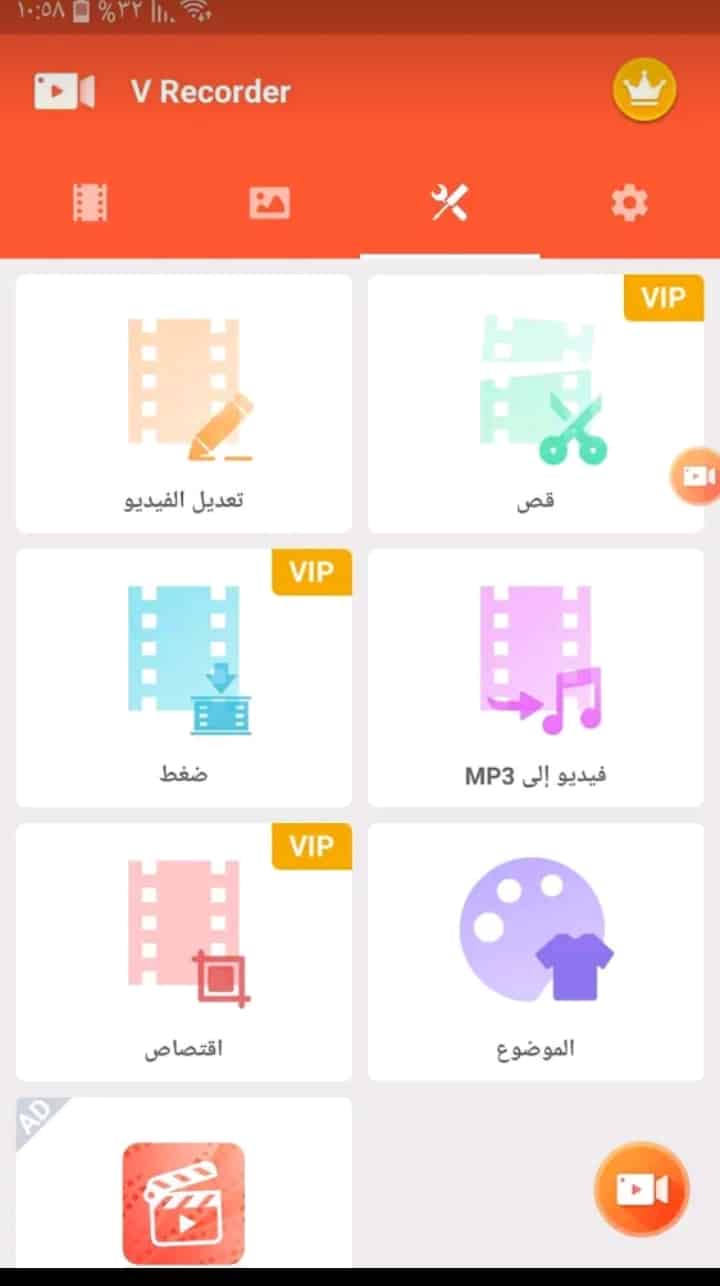Open the تعديل الفيديو video edit tool
Screen dimensions: 720x1286
pyautogui.click(x=184, y=404)
